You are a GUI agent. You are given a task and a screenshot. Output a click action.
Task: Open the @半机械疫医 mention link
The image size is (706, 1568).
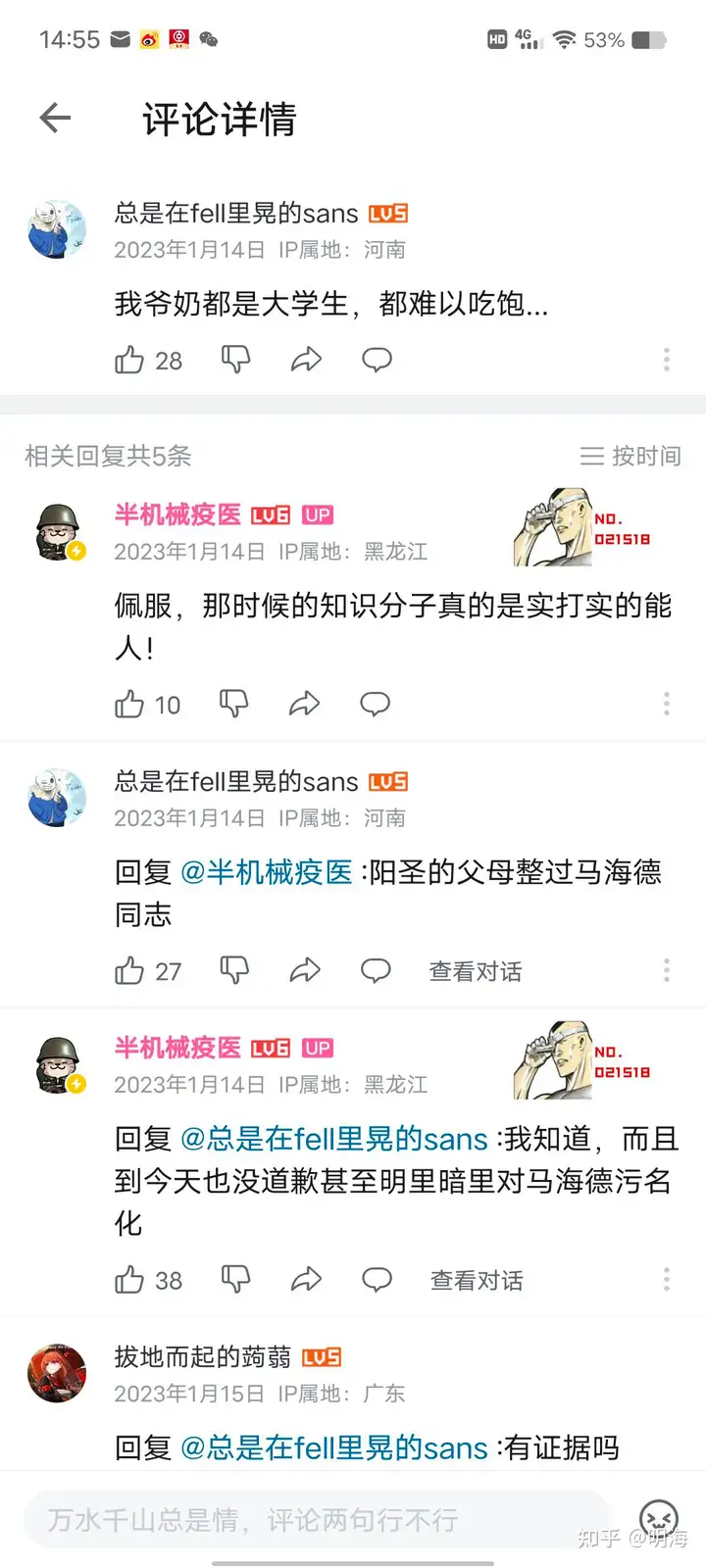[267, 872]
